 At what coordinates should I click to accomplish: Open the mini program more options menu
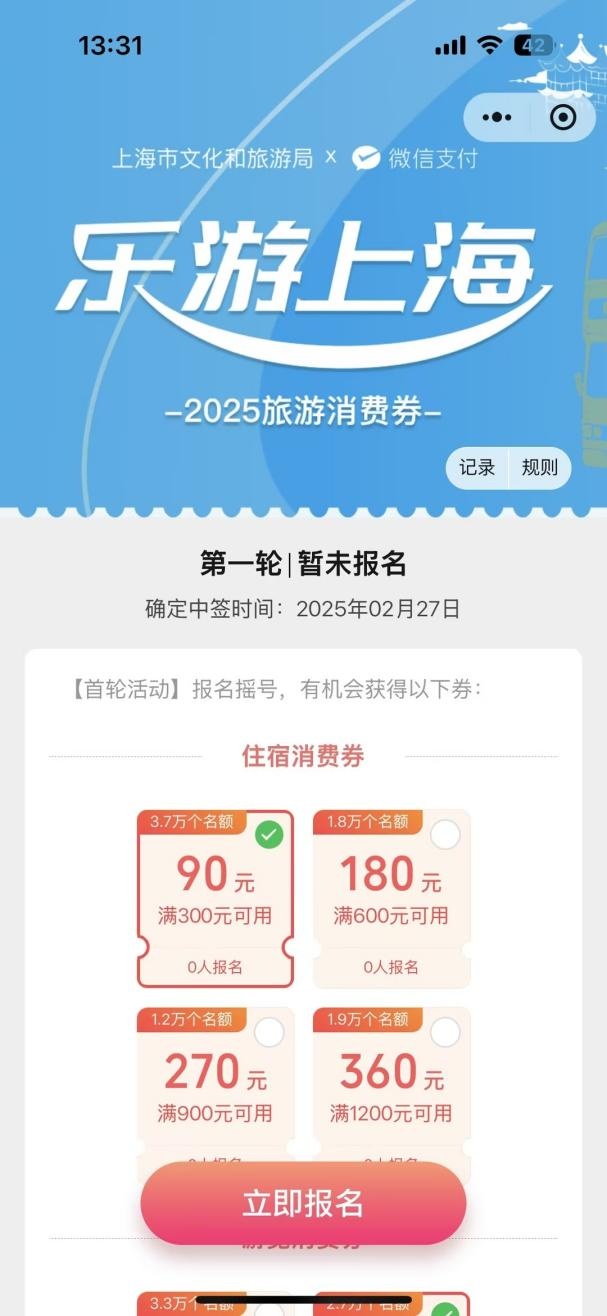(x=497, y=118)
